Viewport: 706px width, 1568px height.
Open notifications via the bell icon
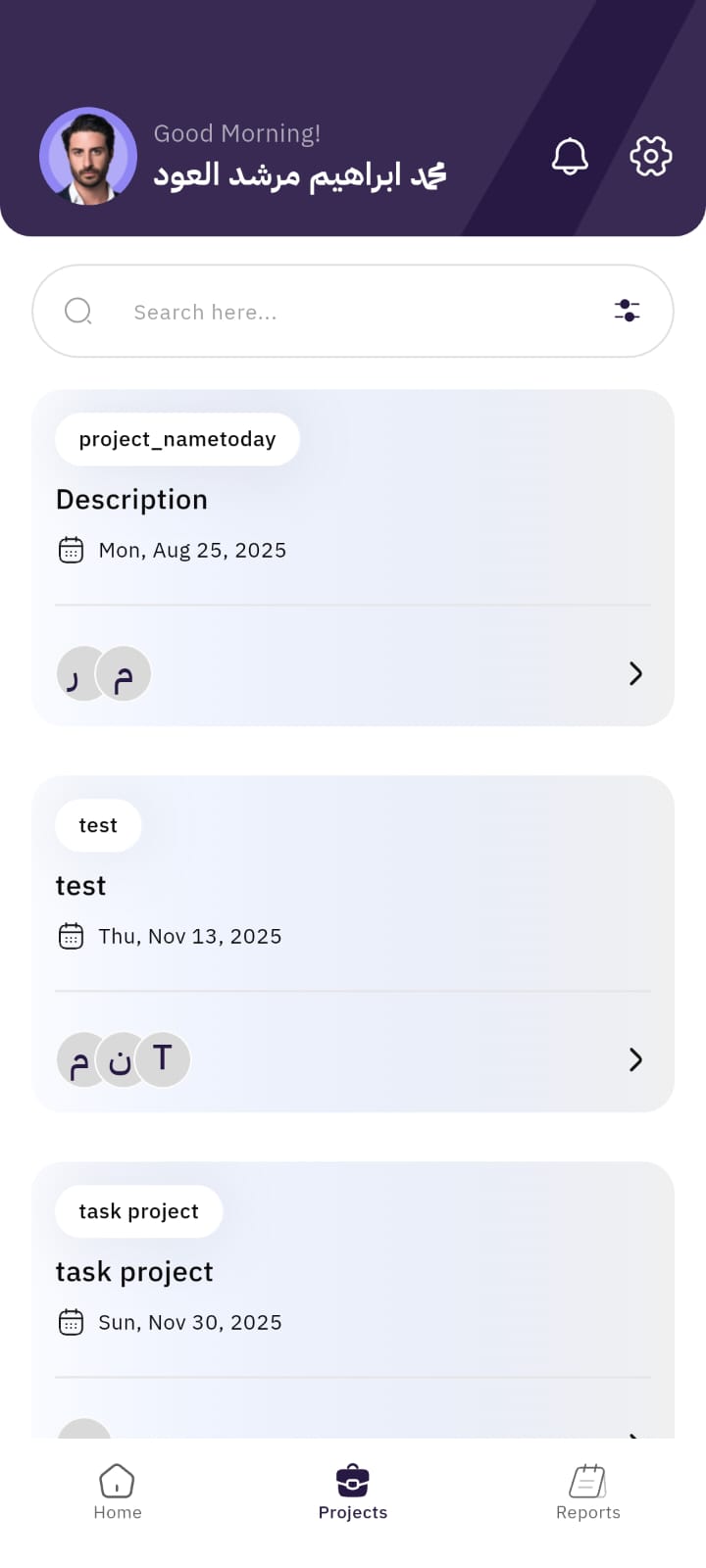click(570, 155)
